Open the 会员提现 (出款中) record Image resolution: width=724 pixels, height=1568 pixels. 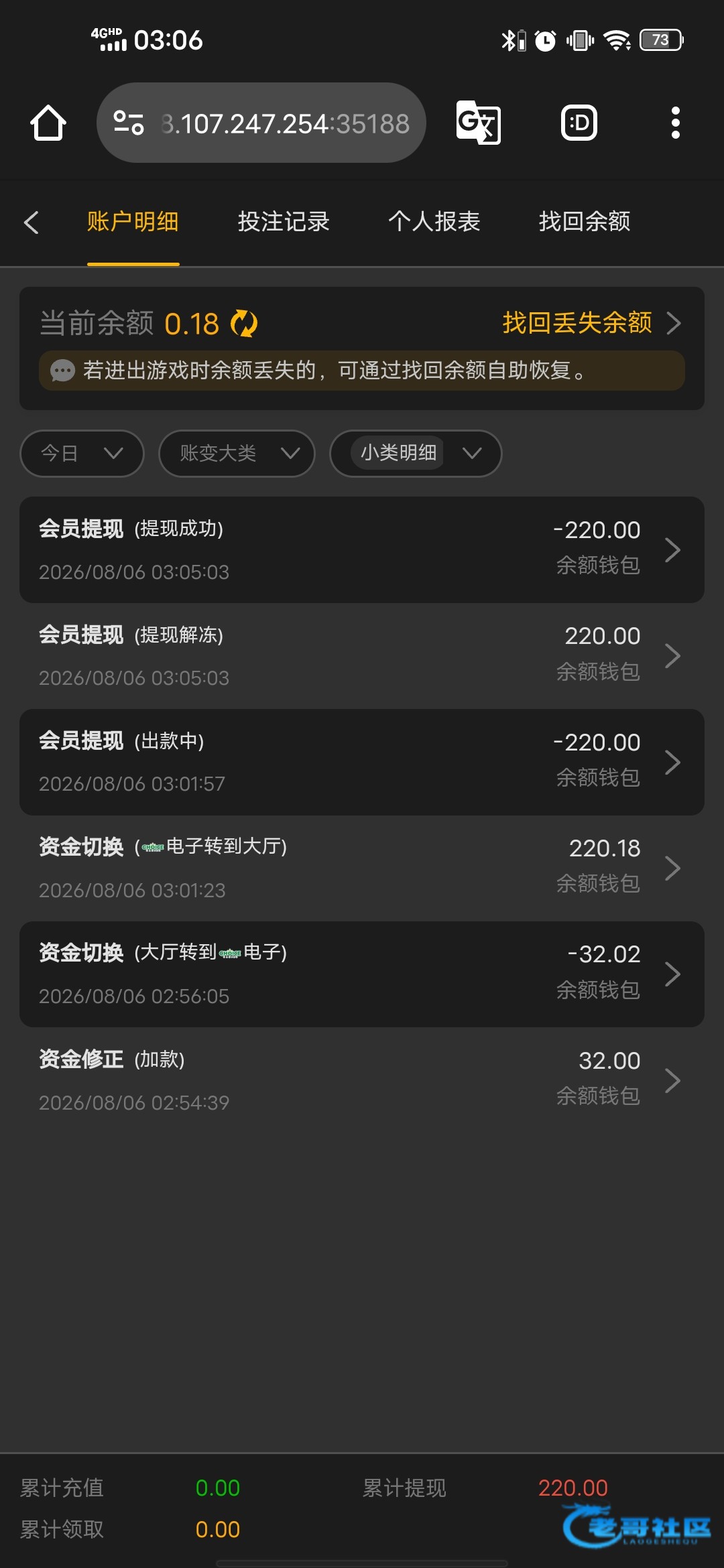pos(362,762)
